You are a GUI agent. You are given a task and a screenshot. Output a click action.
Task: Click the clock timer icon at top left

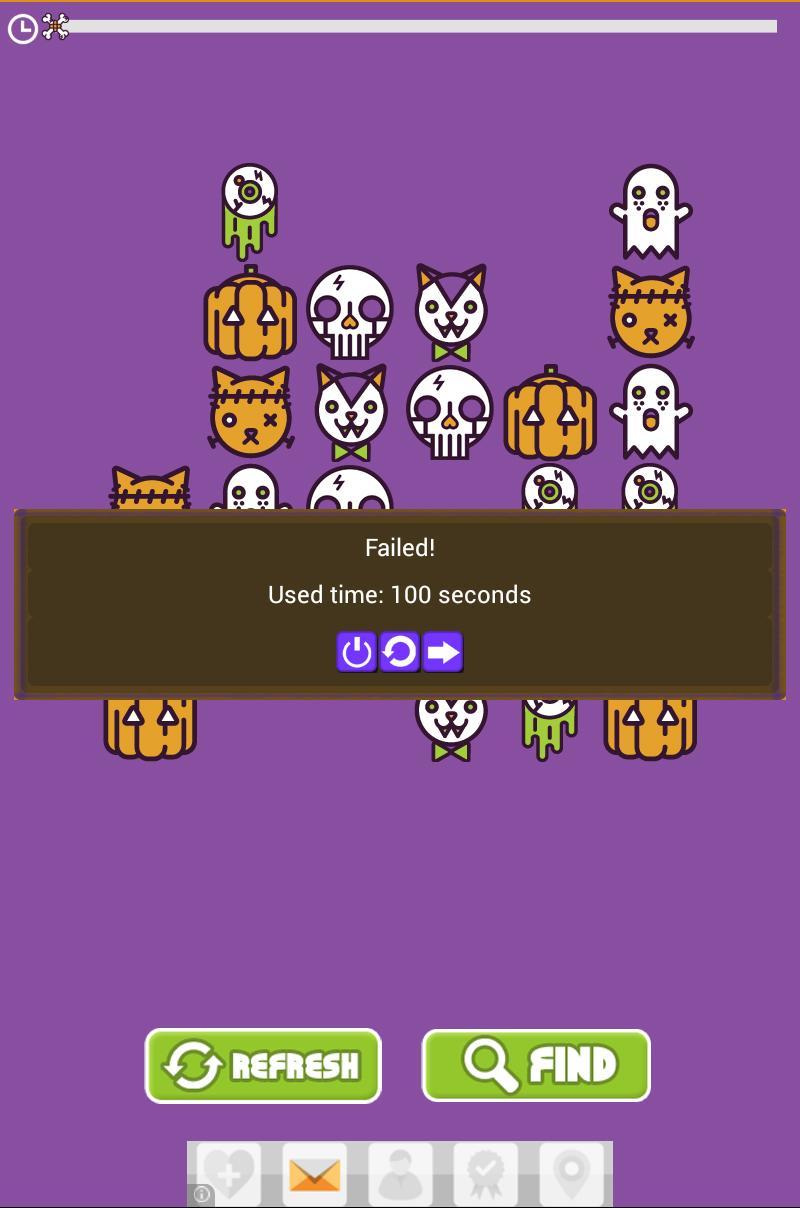[x=21, y=29]
